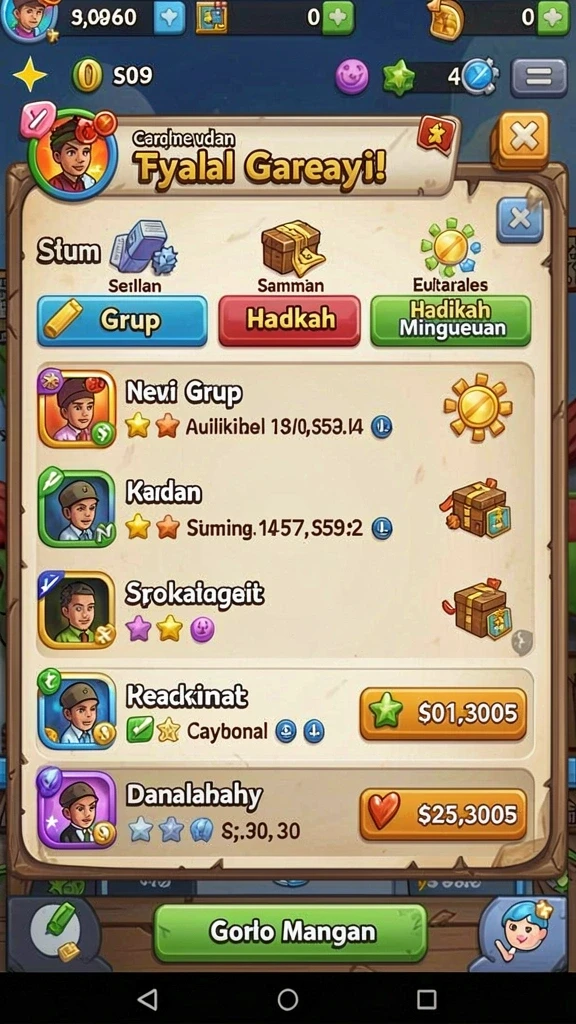The image size is (576, 1024).
Task: Select the red Hadkah tab
Action: [289, 320]
